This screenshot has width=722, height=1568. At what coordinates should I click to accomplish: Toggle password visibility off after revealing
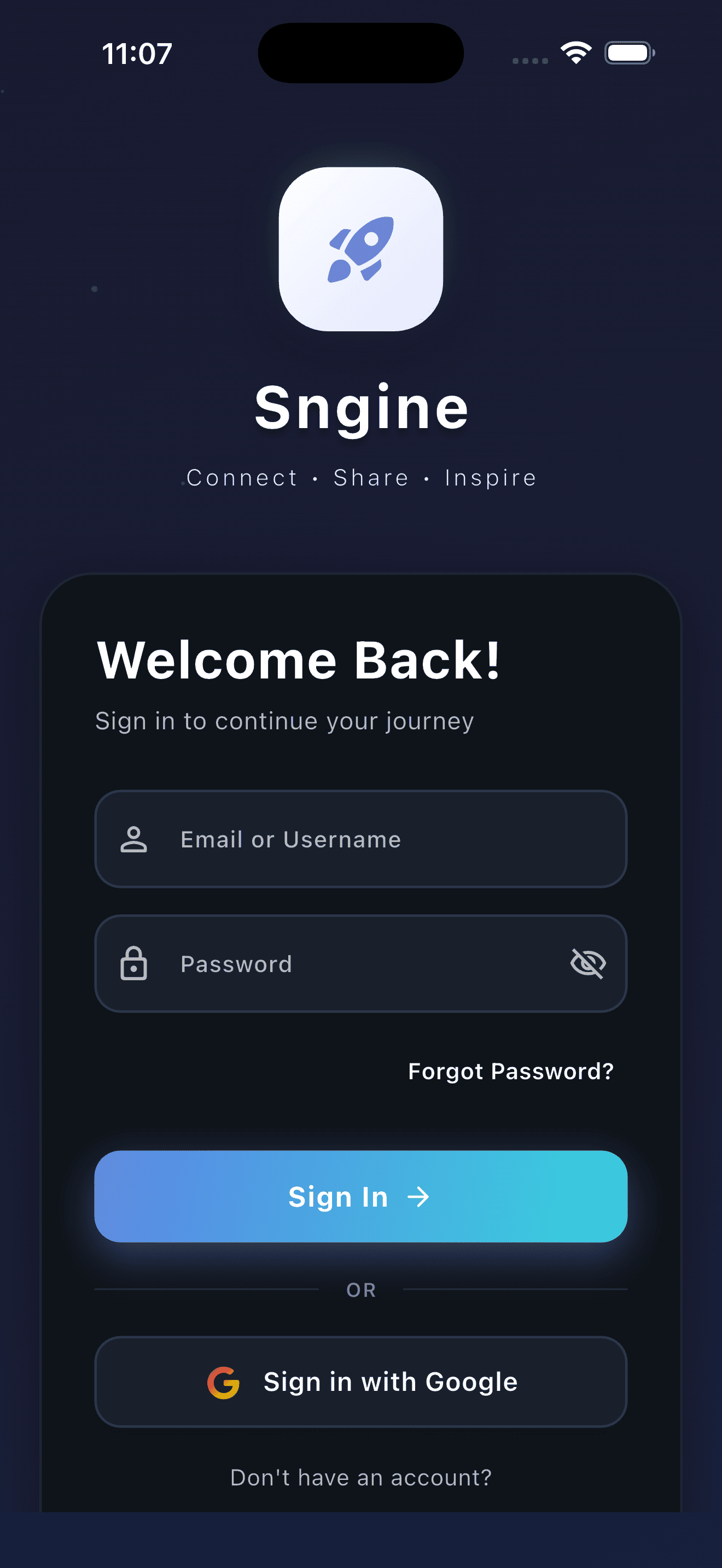[x=588, y=963]
